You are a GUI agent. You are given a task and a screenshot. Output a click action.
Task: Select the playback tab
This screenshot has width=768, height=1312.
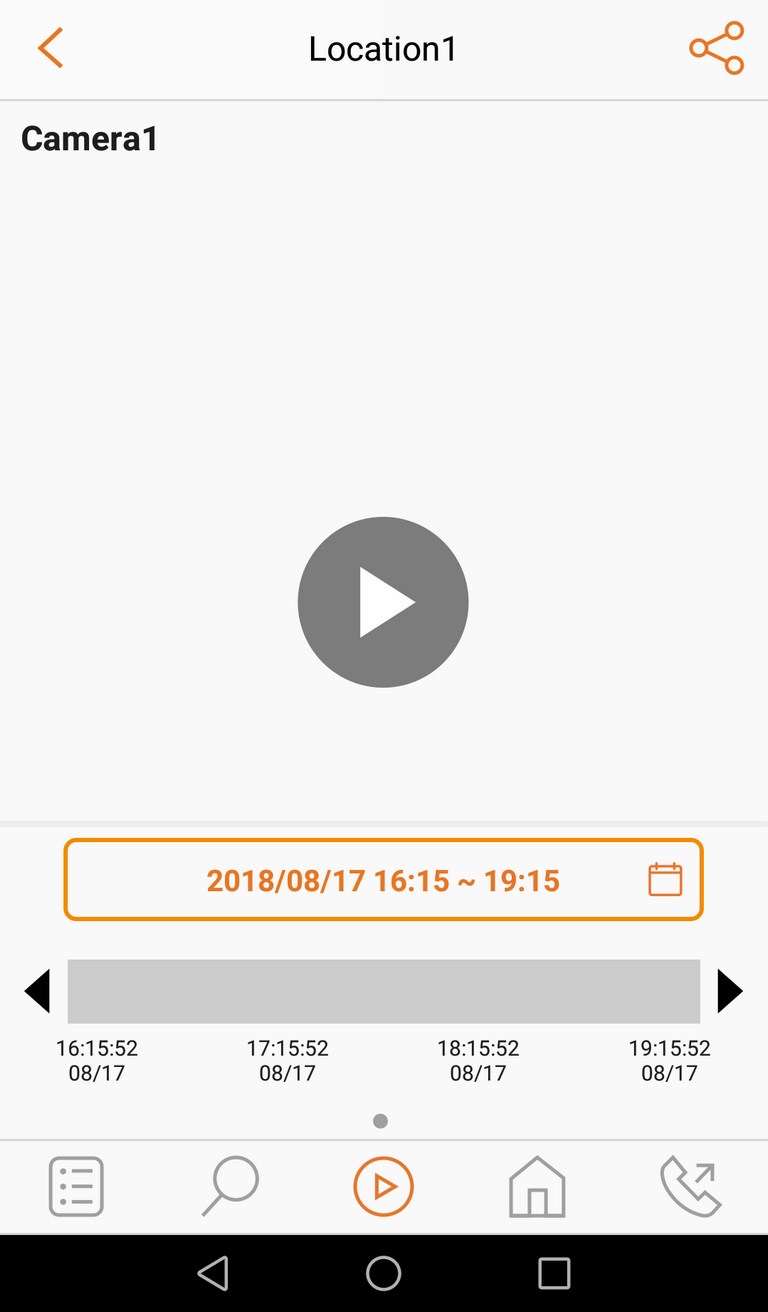pos(383,1186)
